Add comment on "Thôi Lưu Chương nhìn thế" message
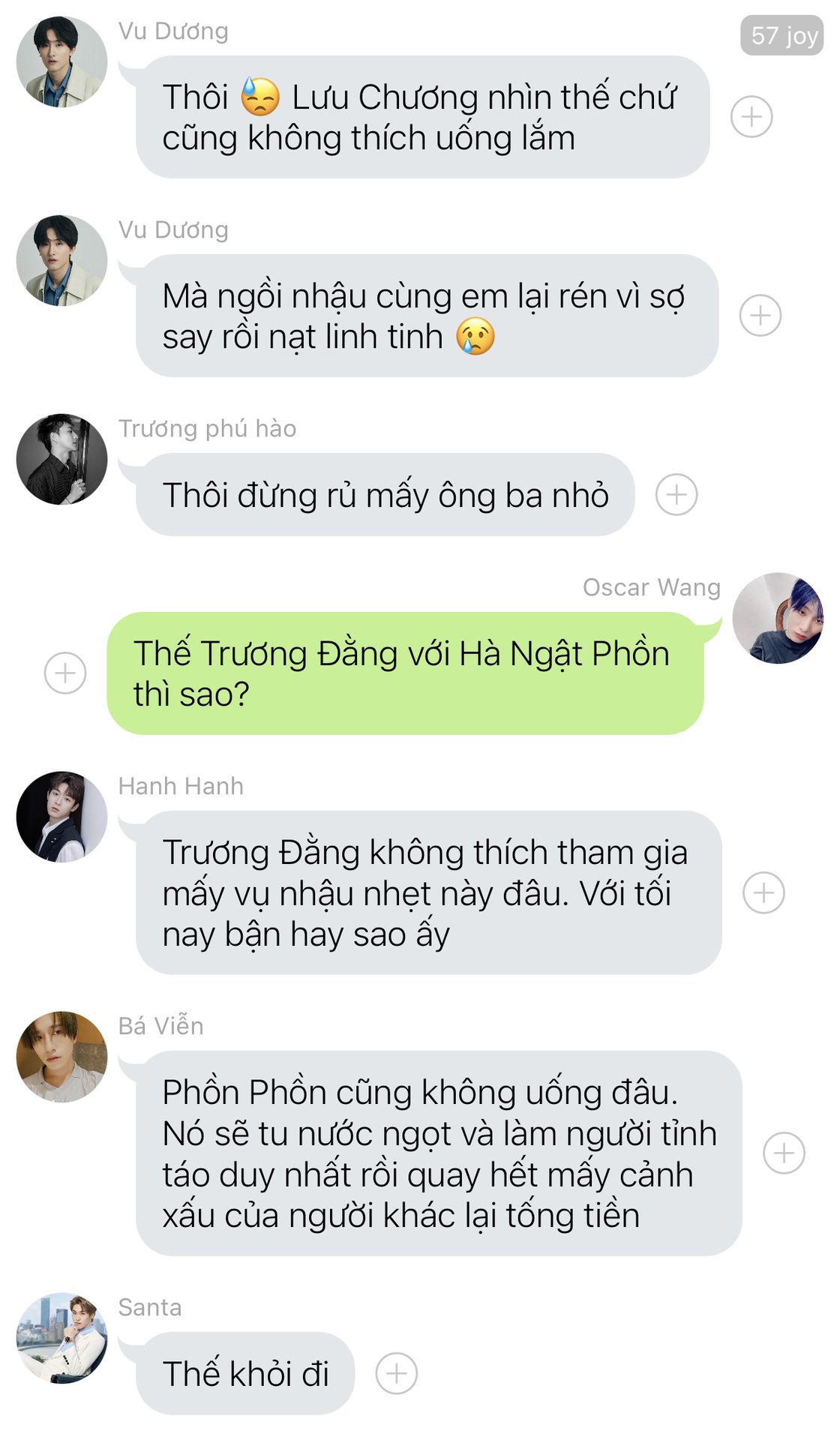Screen dimensions: 840x1440 [x=751, y=117]
